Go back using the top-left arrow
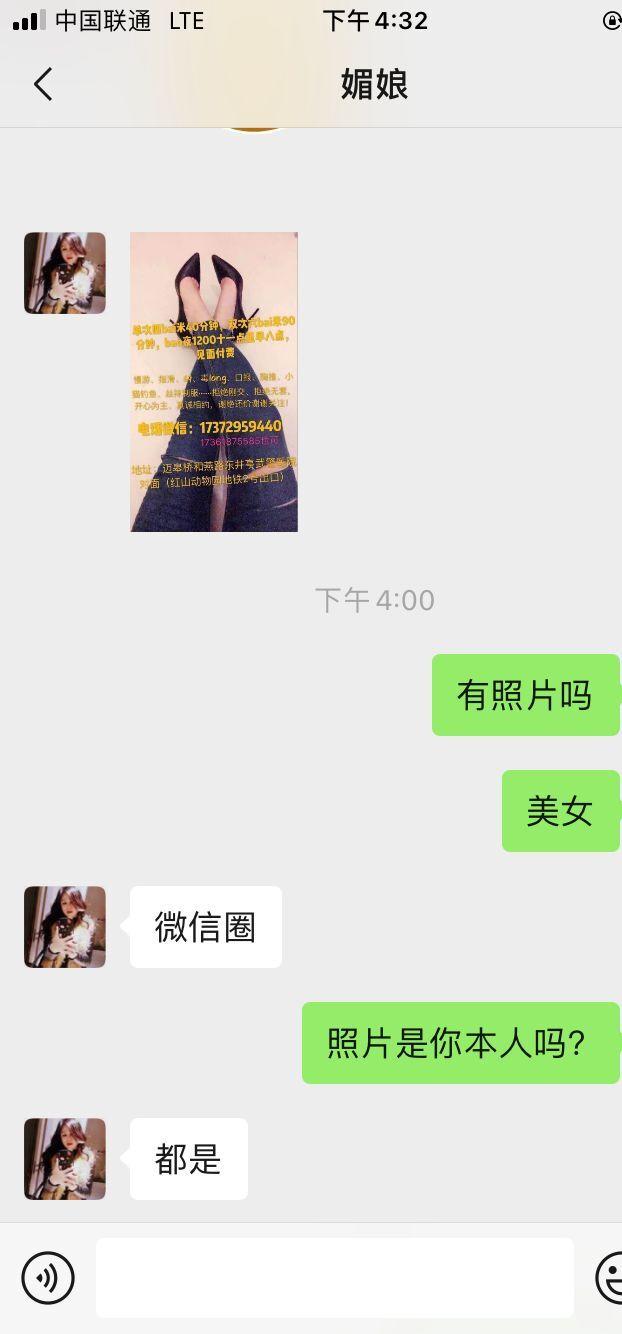The image size is (622, 1334). point(43,85)
